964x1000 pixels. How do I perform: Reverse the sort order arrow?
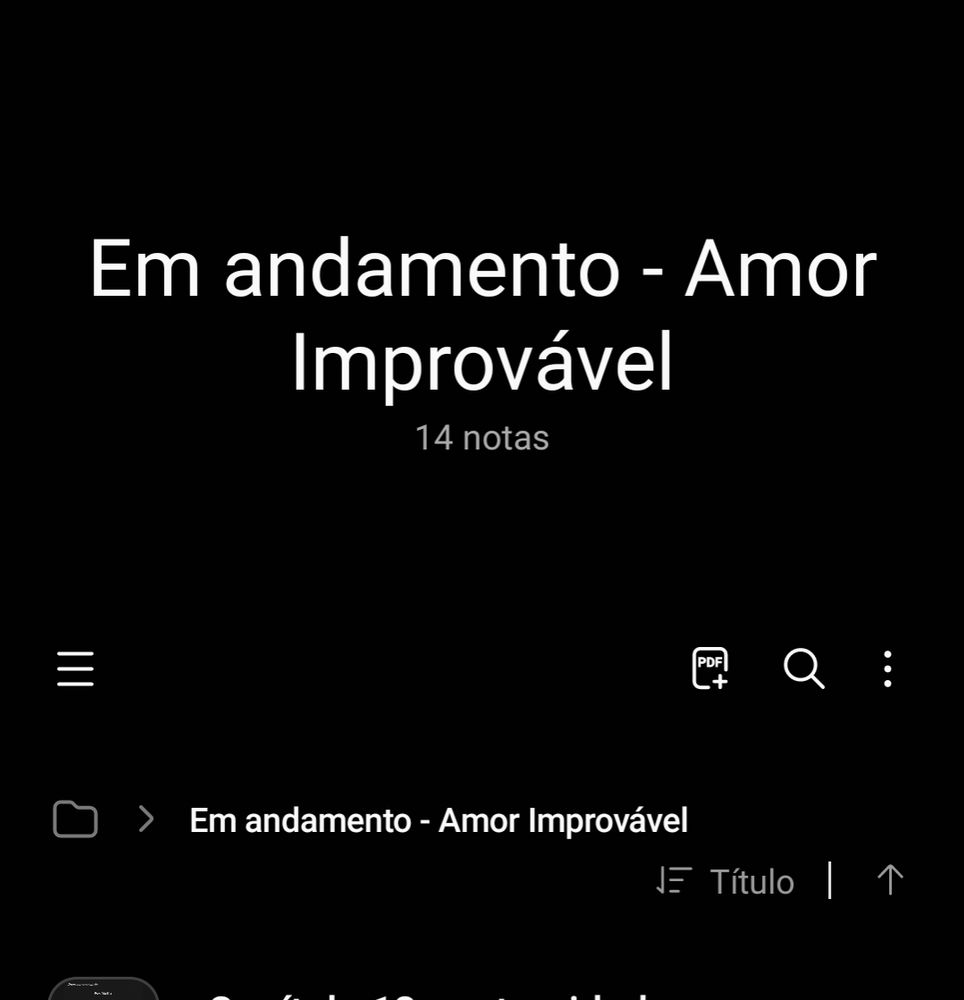pyautogui.click(x=889, y=880)
